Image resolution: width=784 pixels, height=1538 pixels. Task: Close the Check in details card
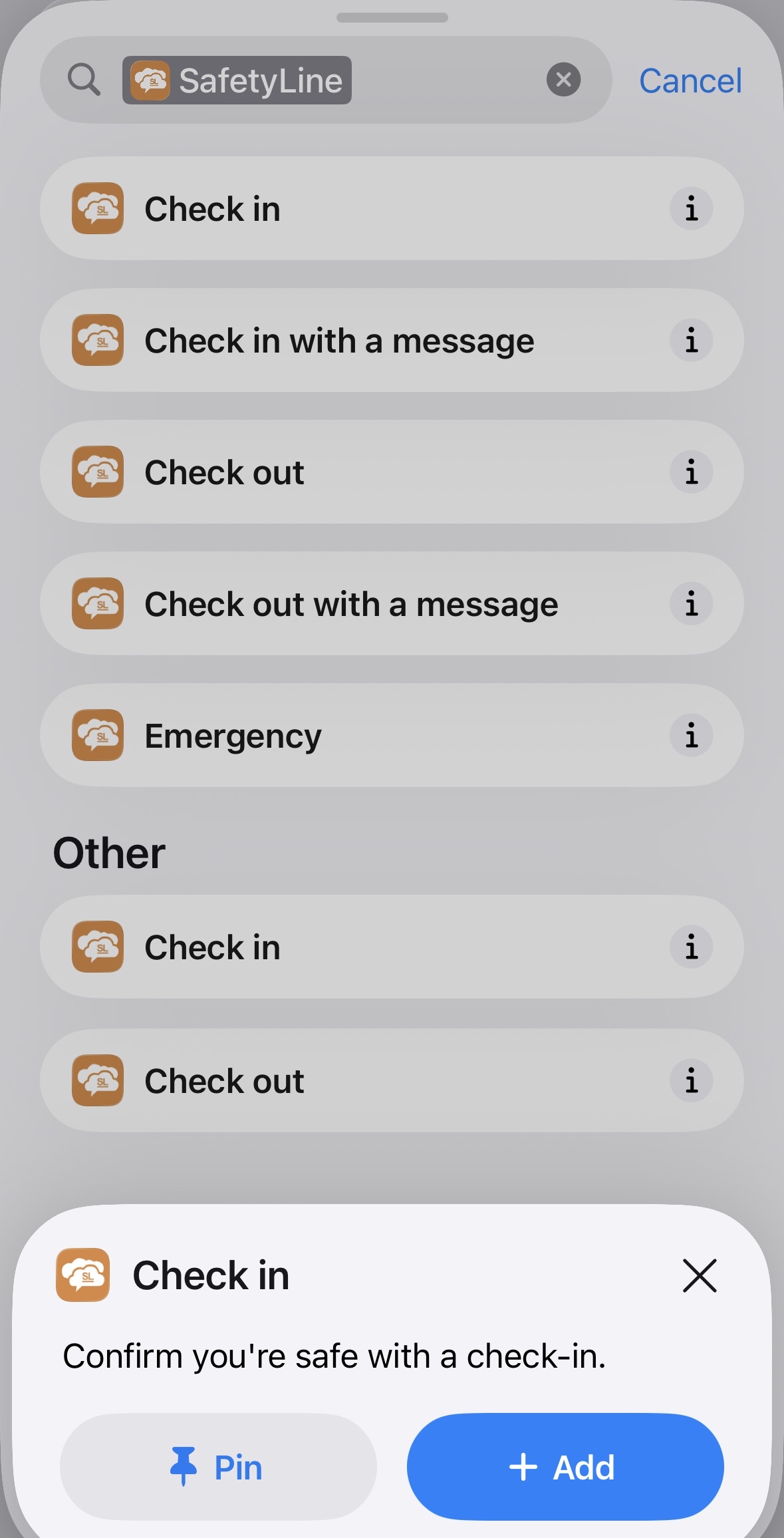point(700,1275)
